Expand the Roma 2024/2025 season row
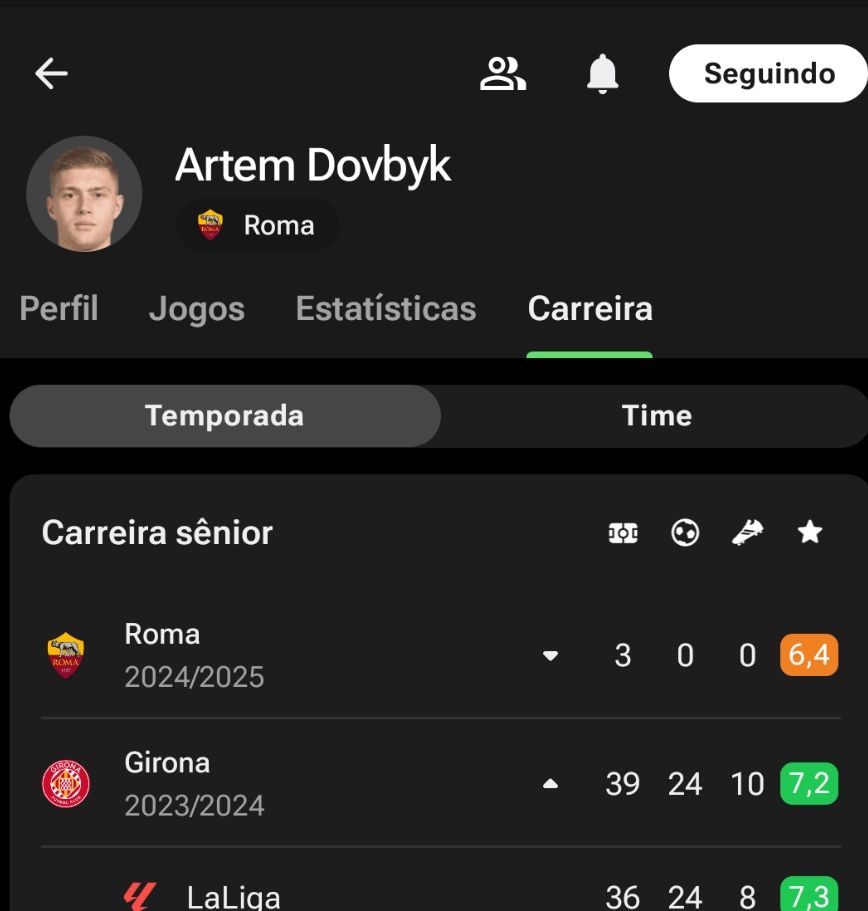The image size is (868, 911). pyautogui.click(x=550, y=656)
